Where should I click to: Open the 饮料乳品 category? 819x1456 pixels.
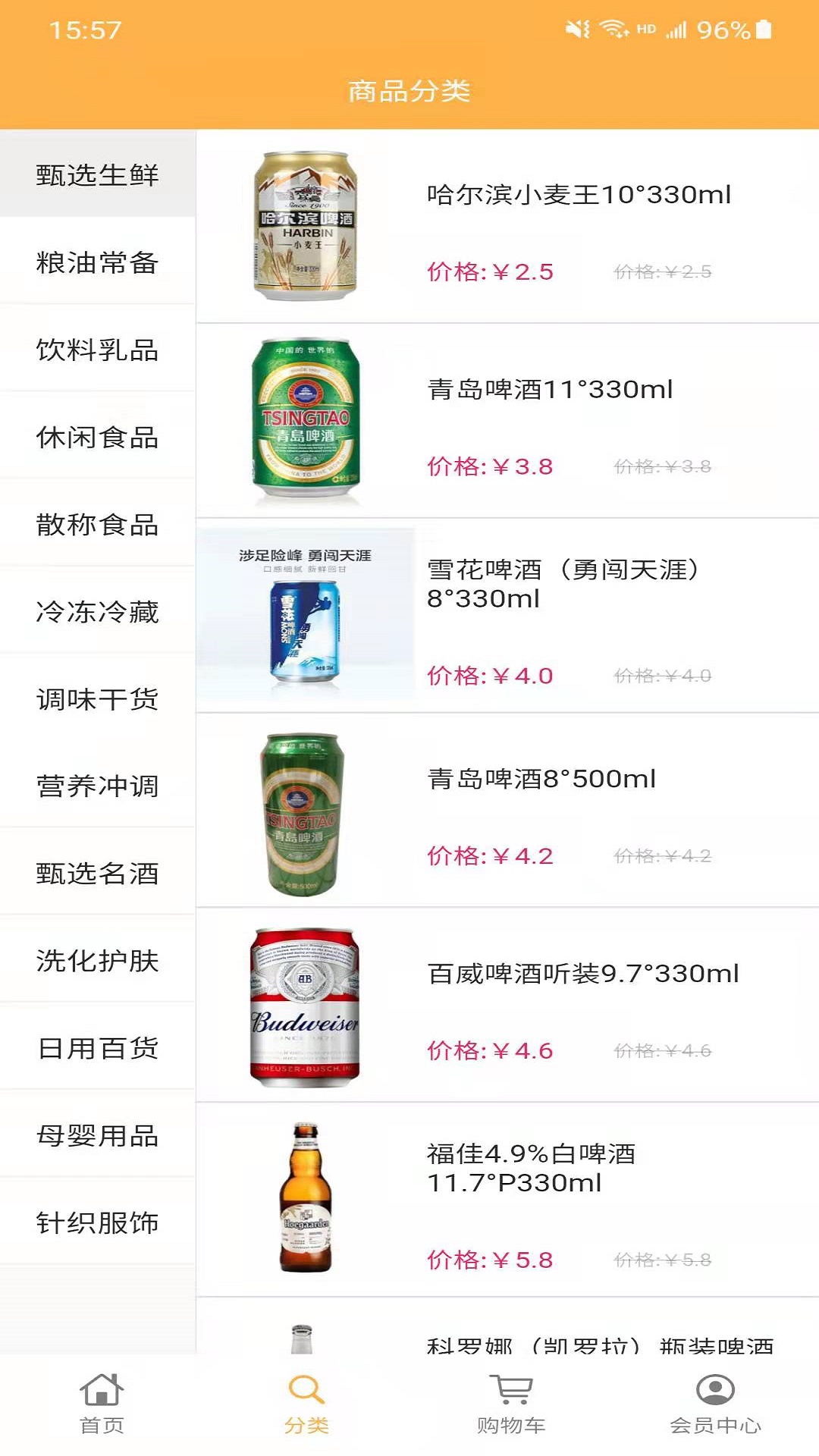pyautogui.click(x=97, y=351)
